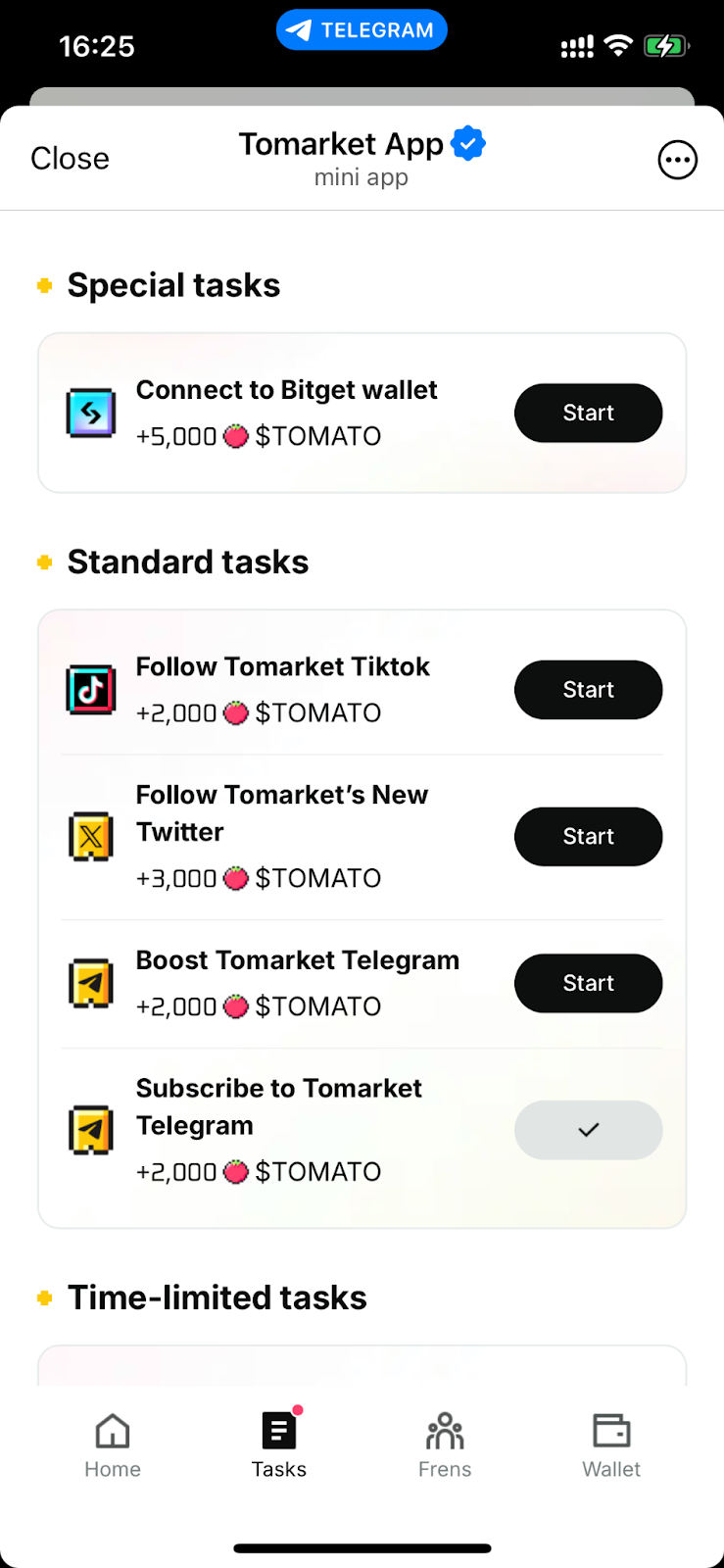Start the Boost Tomarket Telegram task
This screenshot has height=1568, width=724.
pyautogui.click(x=588, y=983)
